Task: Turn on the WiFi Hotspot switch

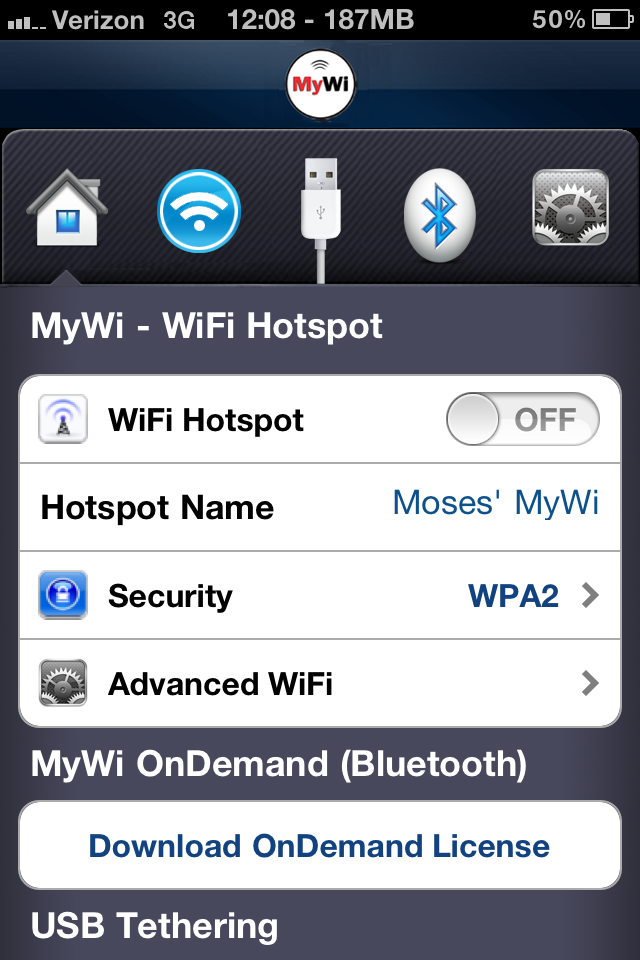Action: click(x=522, y=419)
